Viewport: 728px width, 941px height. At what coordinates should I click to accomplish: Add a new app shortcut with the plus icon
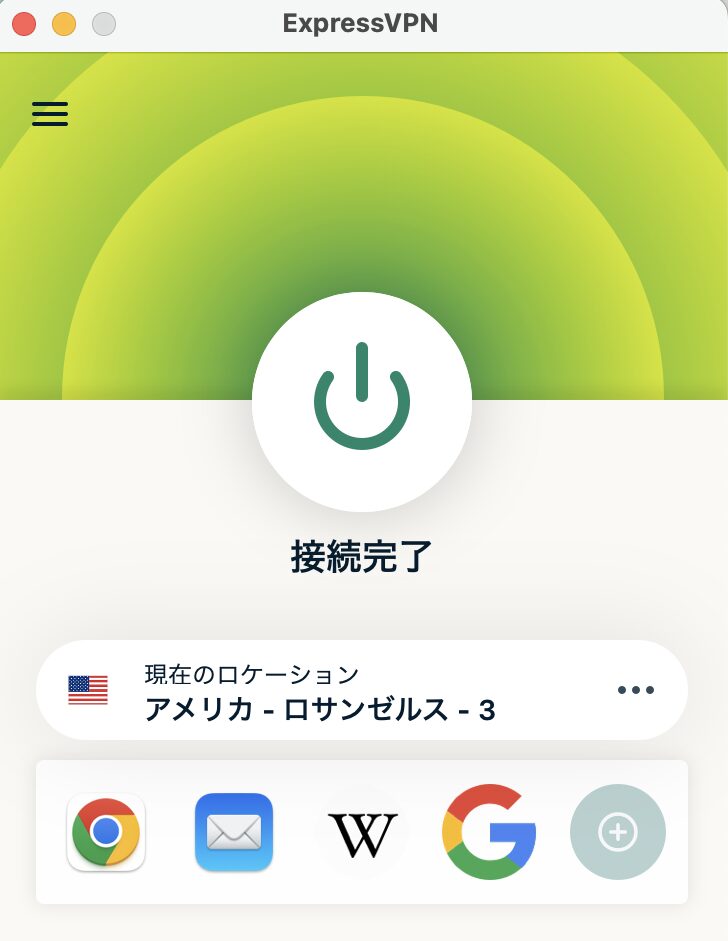coord(617,831)
